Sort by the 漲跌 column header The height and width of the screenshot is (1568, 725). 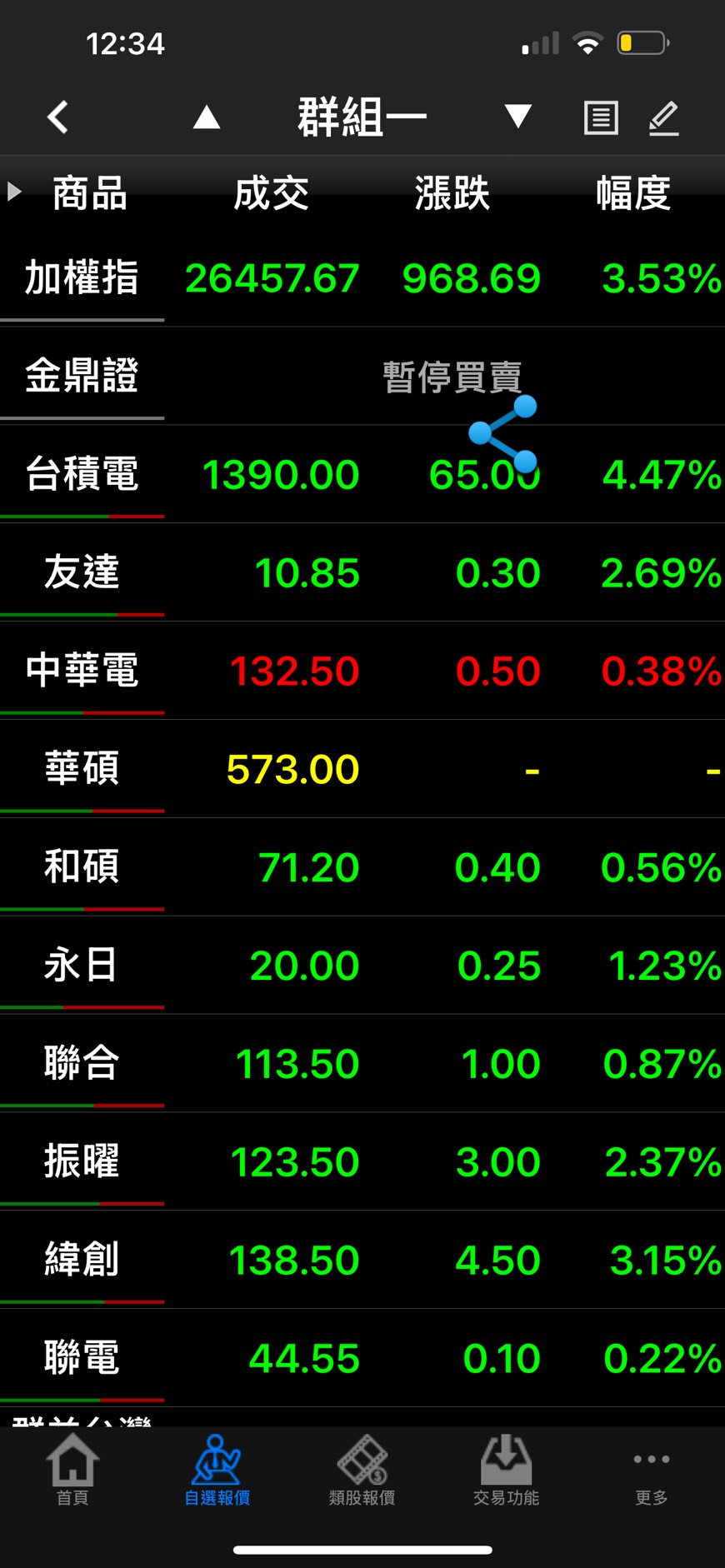coord(453,191)
